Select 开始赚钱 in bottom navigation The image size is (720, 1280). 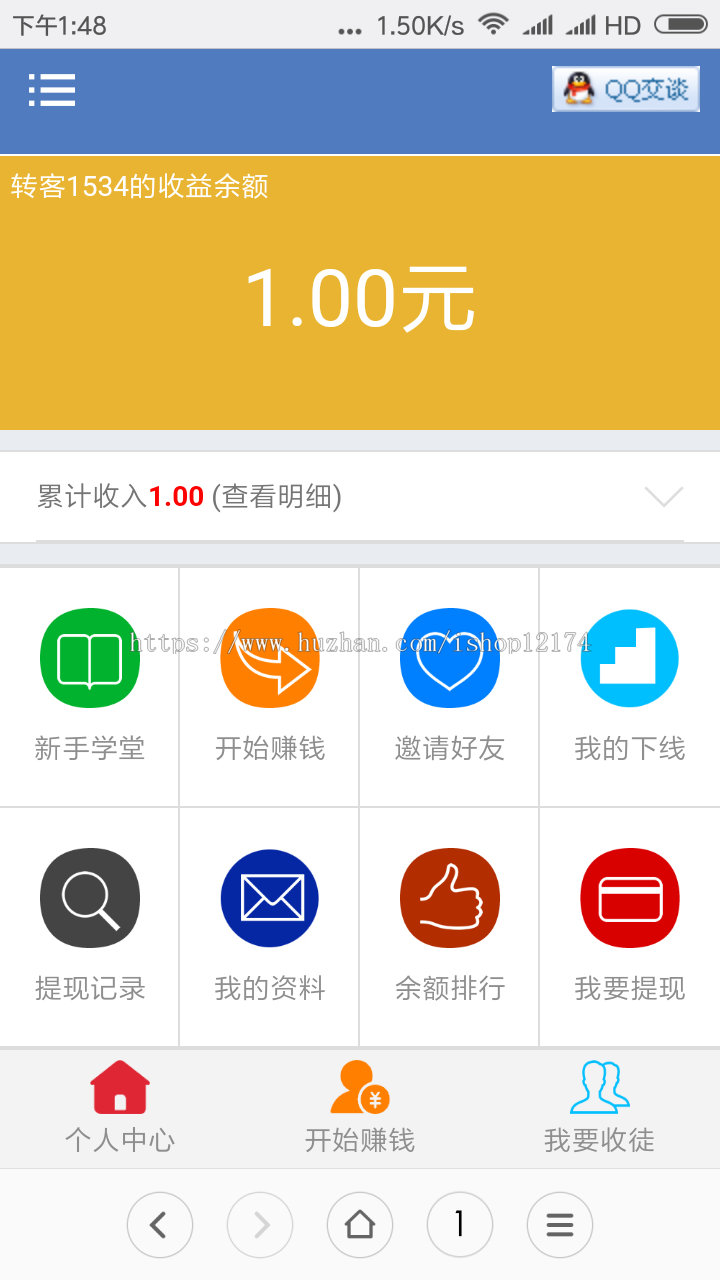[360, 1108]
